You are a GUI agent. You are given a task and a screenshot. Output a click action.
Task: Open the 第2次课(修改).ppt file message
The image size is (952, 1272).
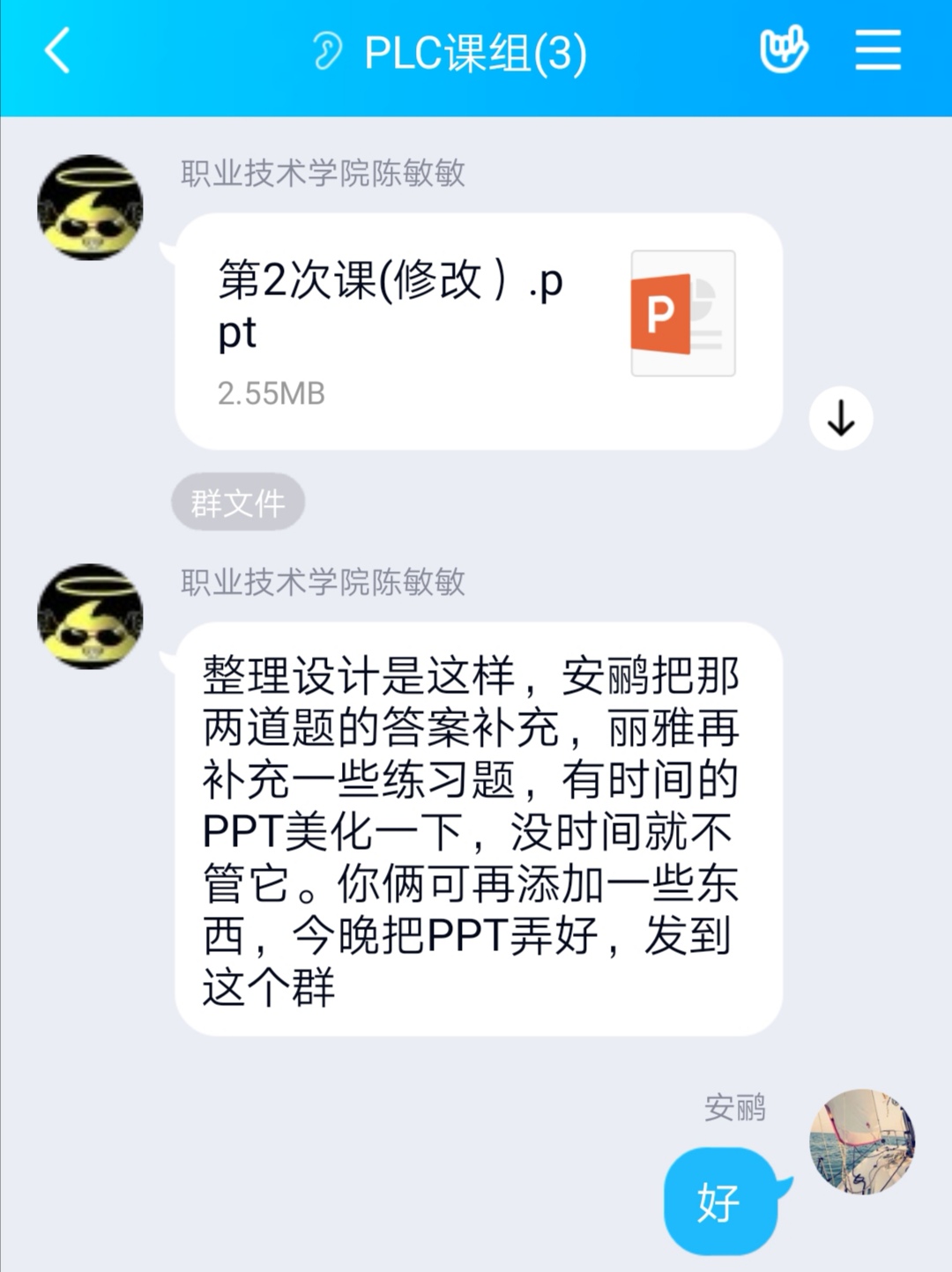pyautogui.click(x=479, y=331)
